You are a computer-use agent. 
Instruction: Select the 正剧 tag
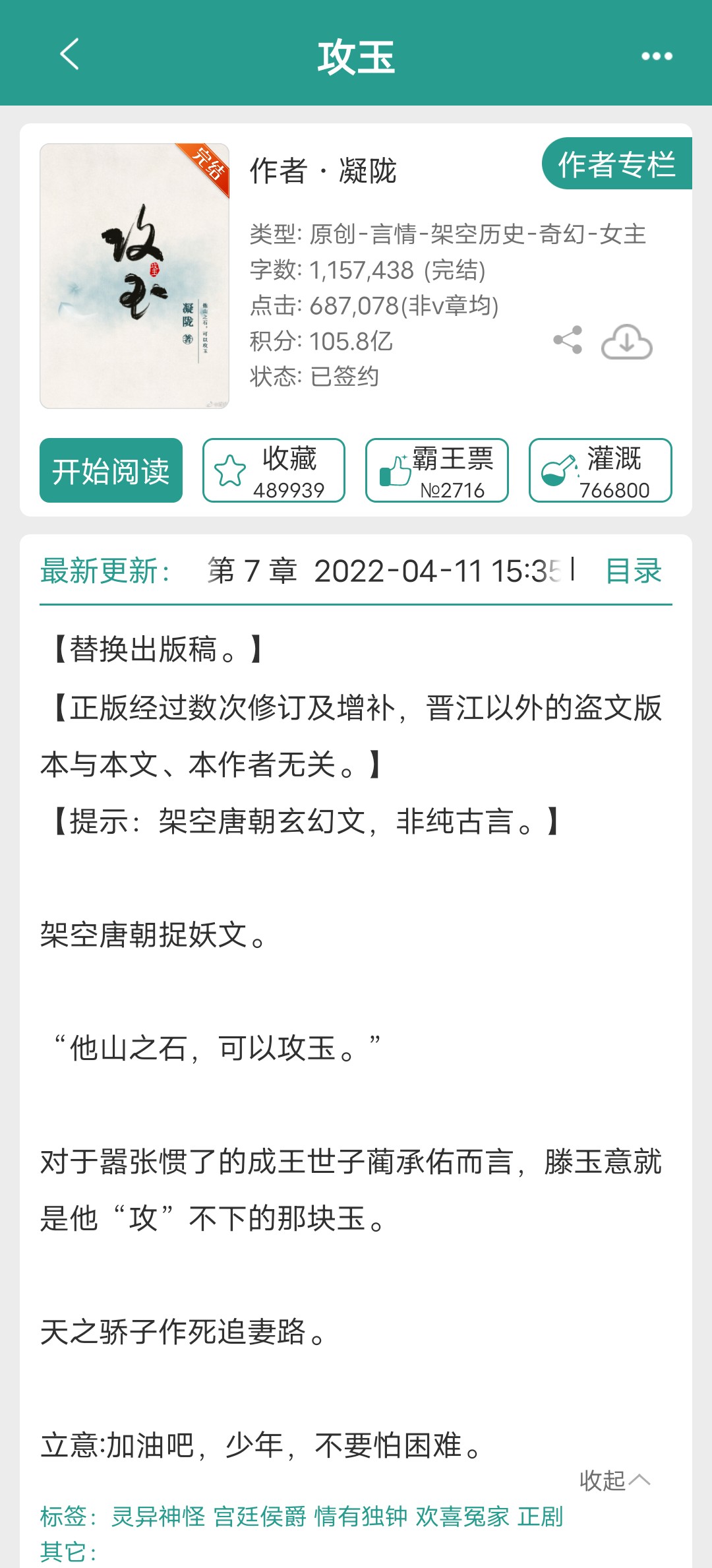pyautogui.click(x=541, y=1517)
